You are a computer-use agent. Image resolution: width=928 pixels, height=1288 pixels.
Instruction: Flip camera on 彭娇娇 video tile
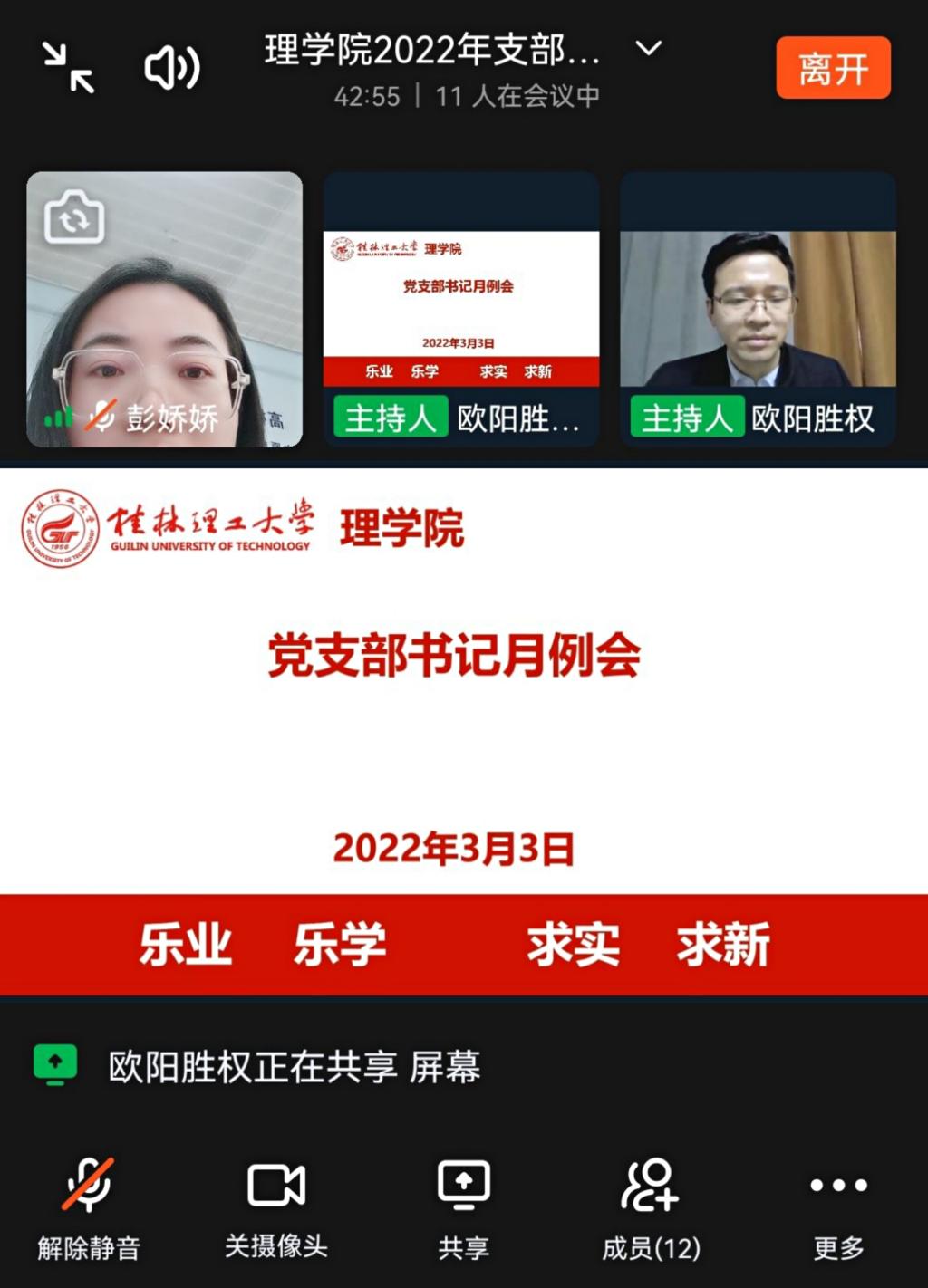tap(74, 218)
